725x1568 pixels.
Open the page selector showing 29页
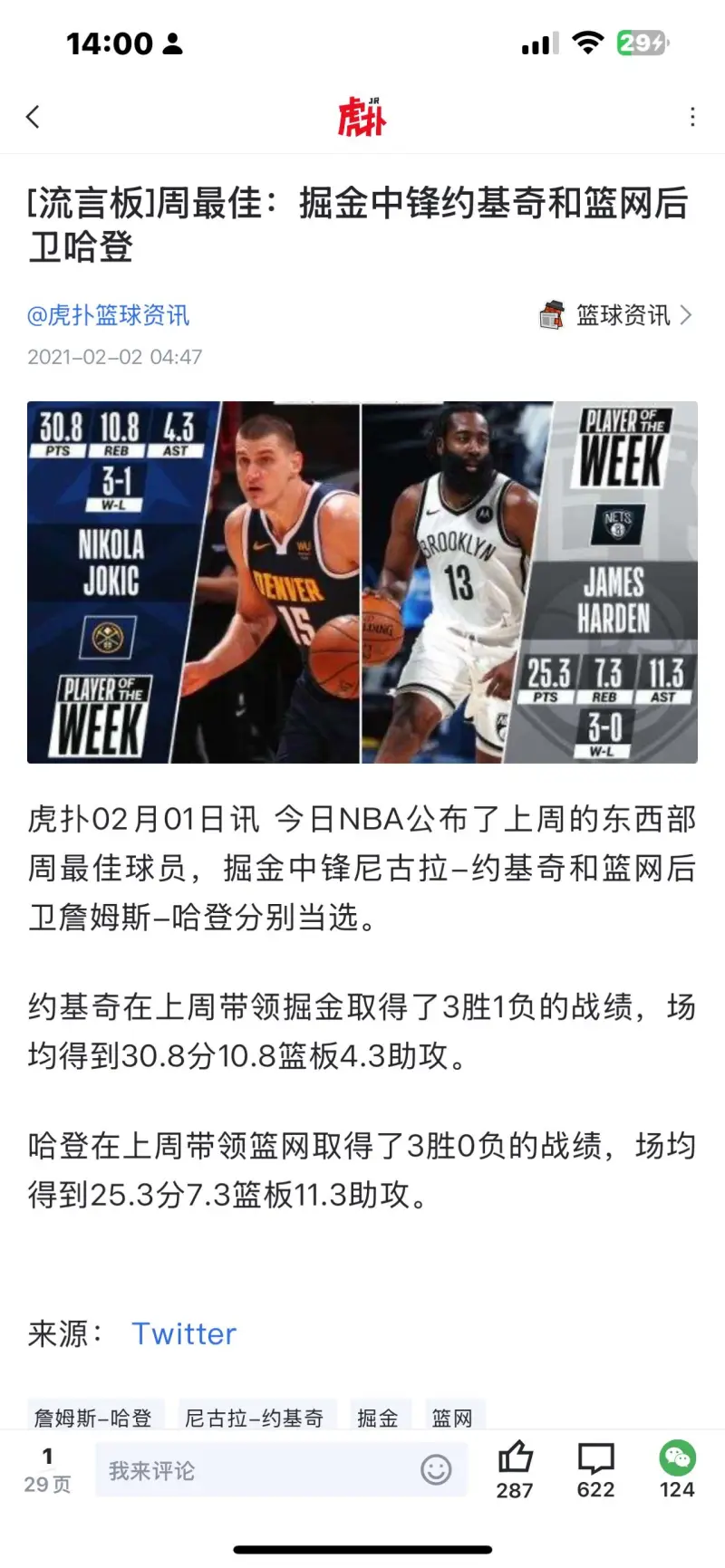(x=47, y=1470)
